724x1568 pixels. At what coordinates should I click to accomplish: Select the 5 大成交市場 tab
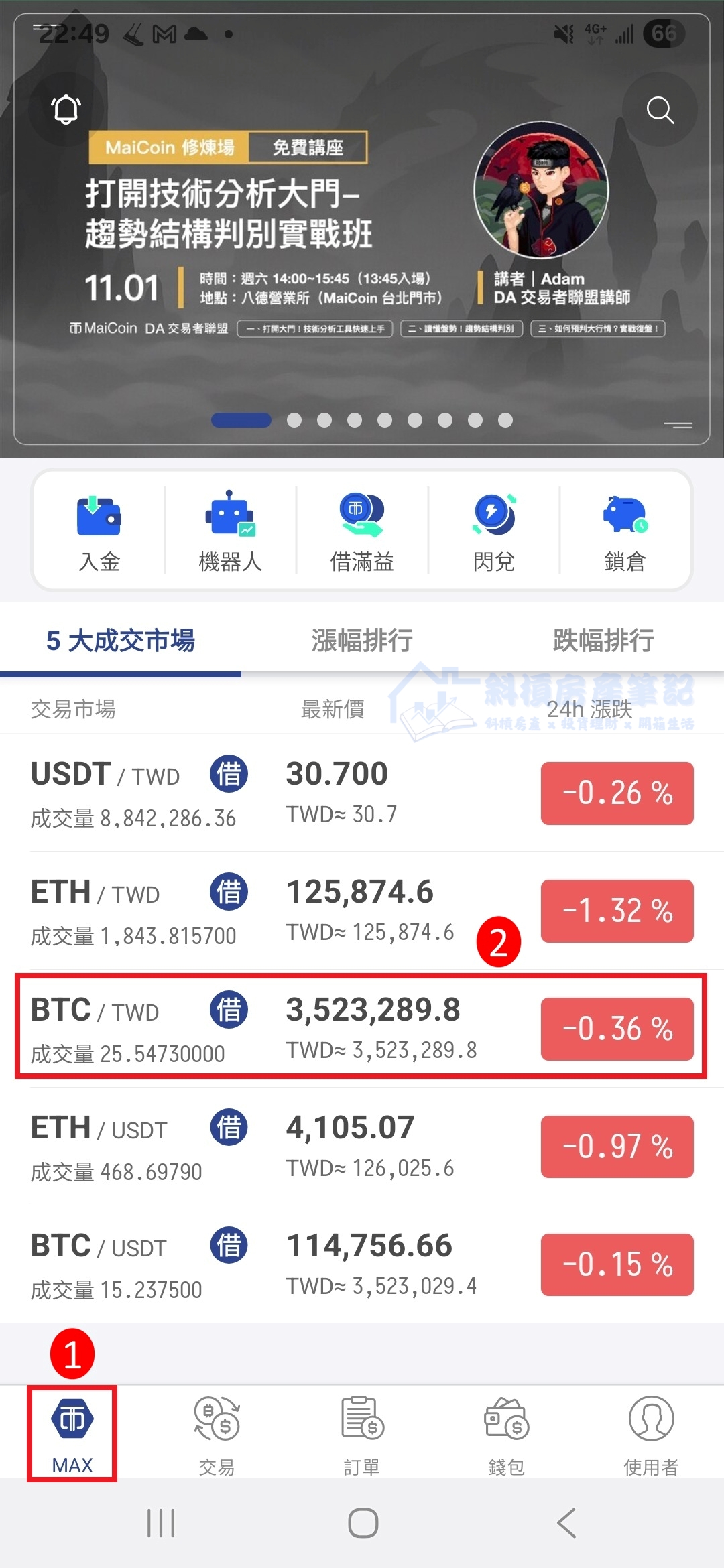point(121,641)
